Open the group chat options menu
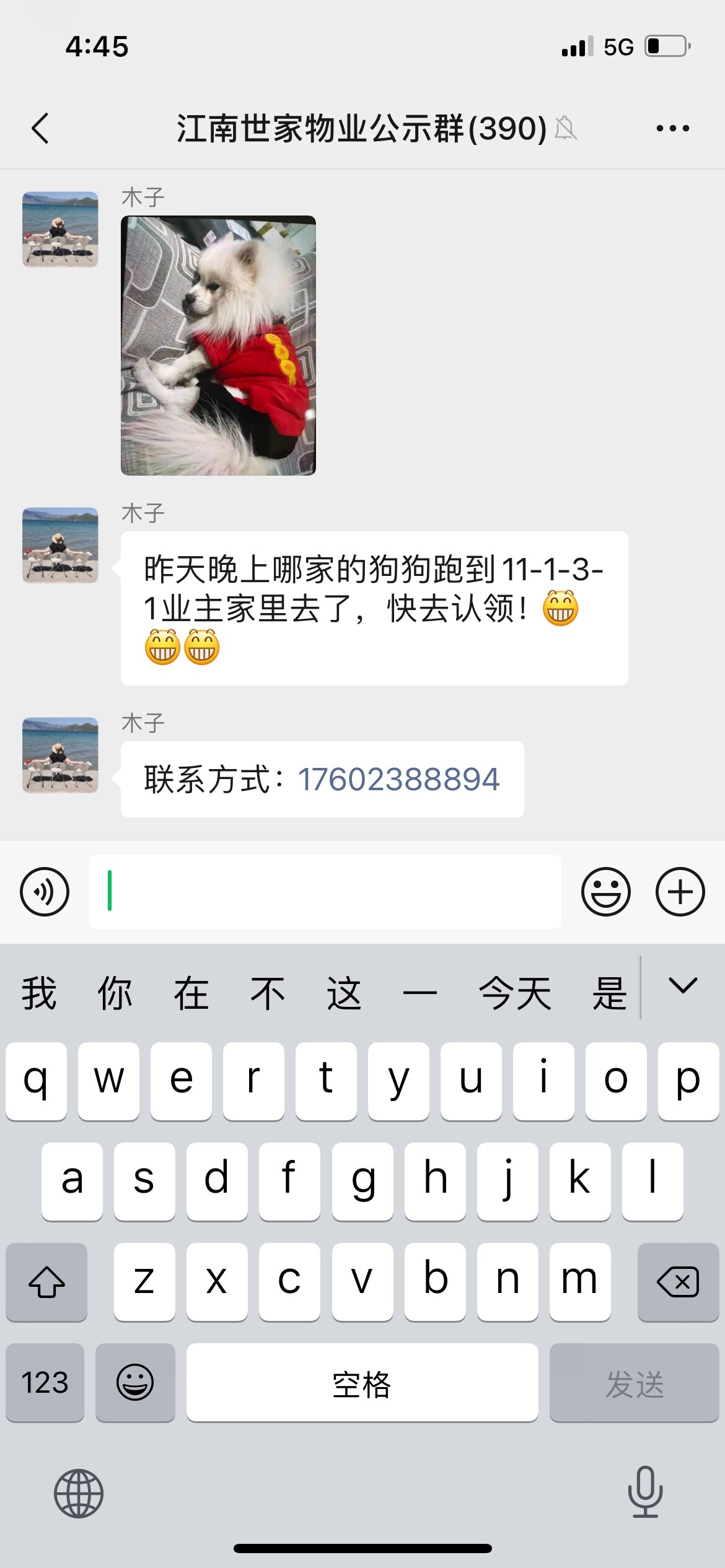Screen dimensions: 725x1568 pyautogui.click(x=672, y=129)
